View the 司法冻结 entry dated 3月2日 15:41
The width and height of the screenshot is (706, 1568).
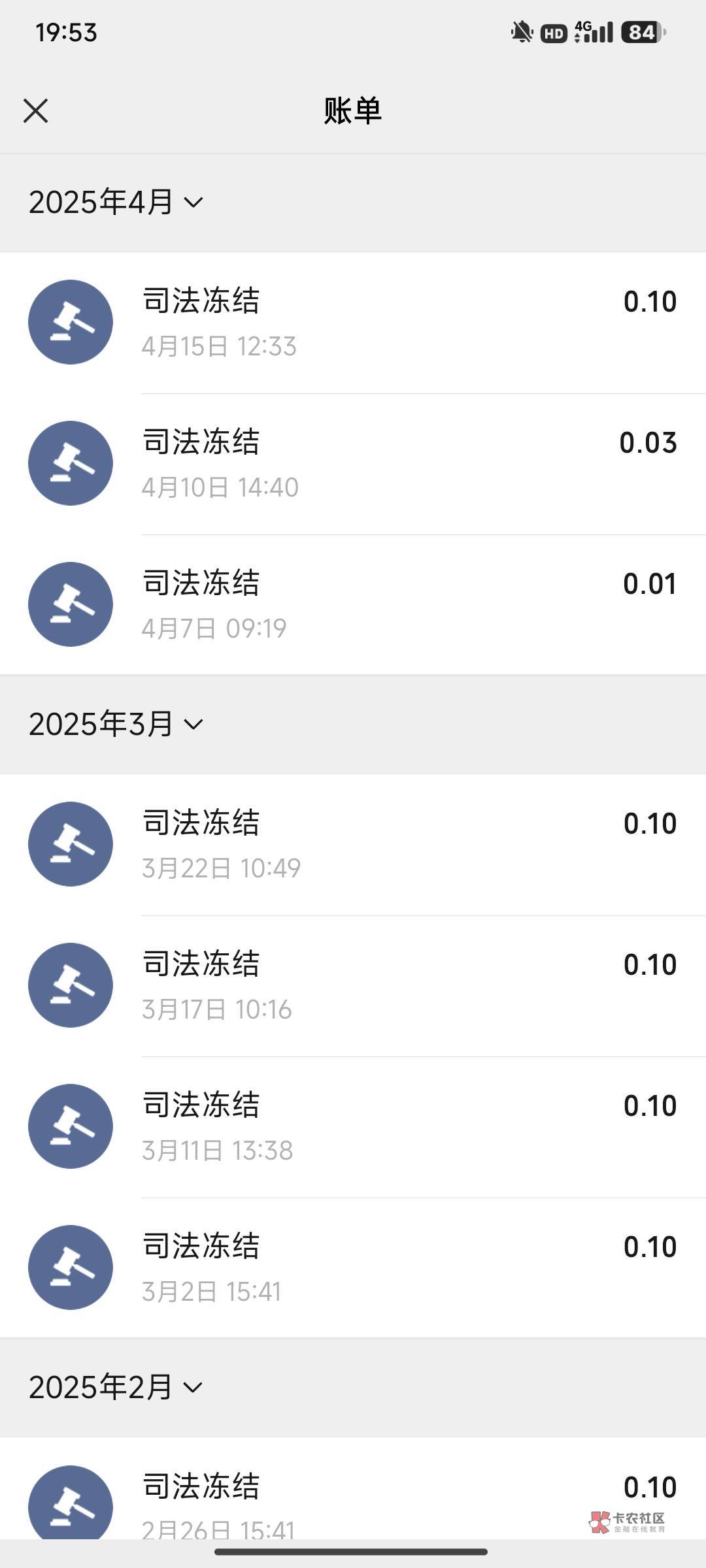353,1268
